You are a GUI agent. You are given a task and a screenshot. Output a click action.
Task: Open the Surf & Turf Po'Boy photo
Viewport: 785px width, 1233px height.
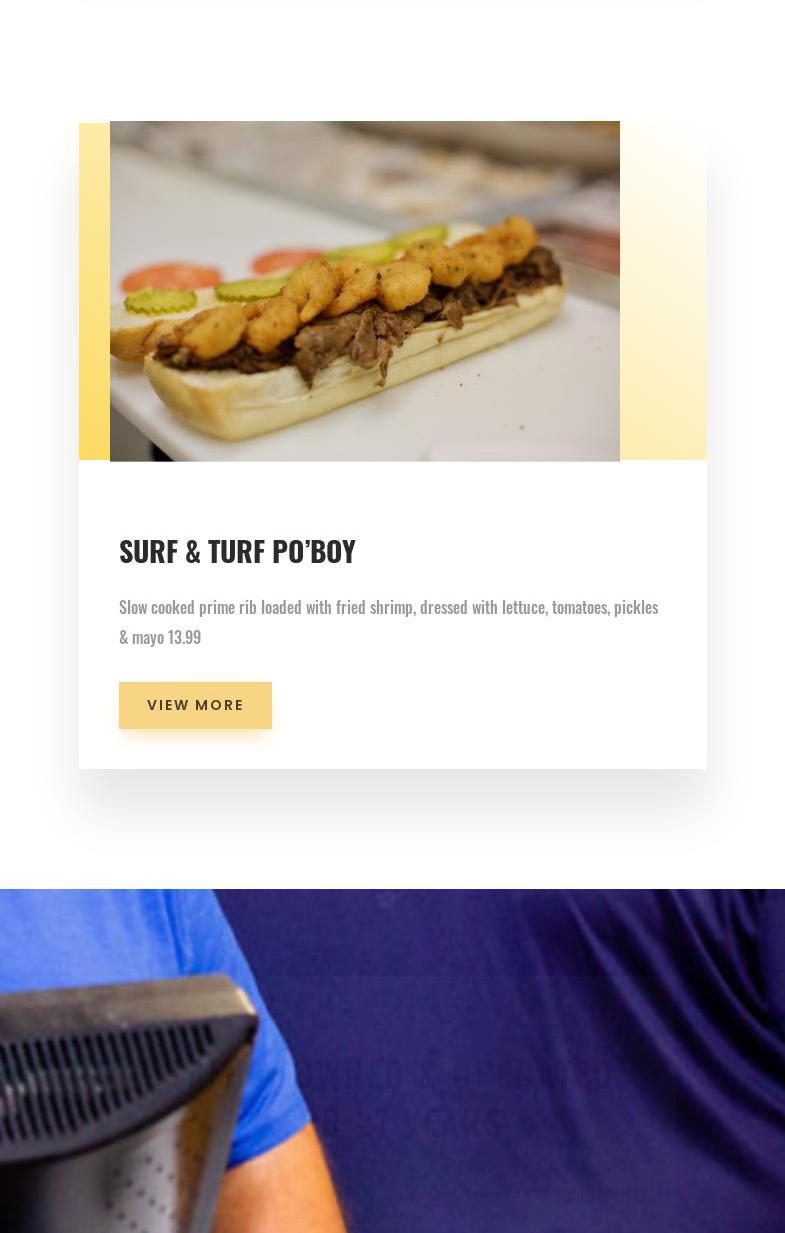tap(364, 291)
